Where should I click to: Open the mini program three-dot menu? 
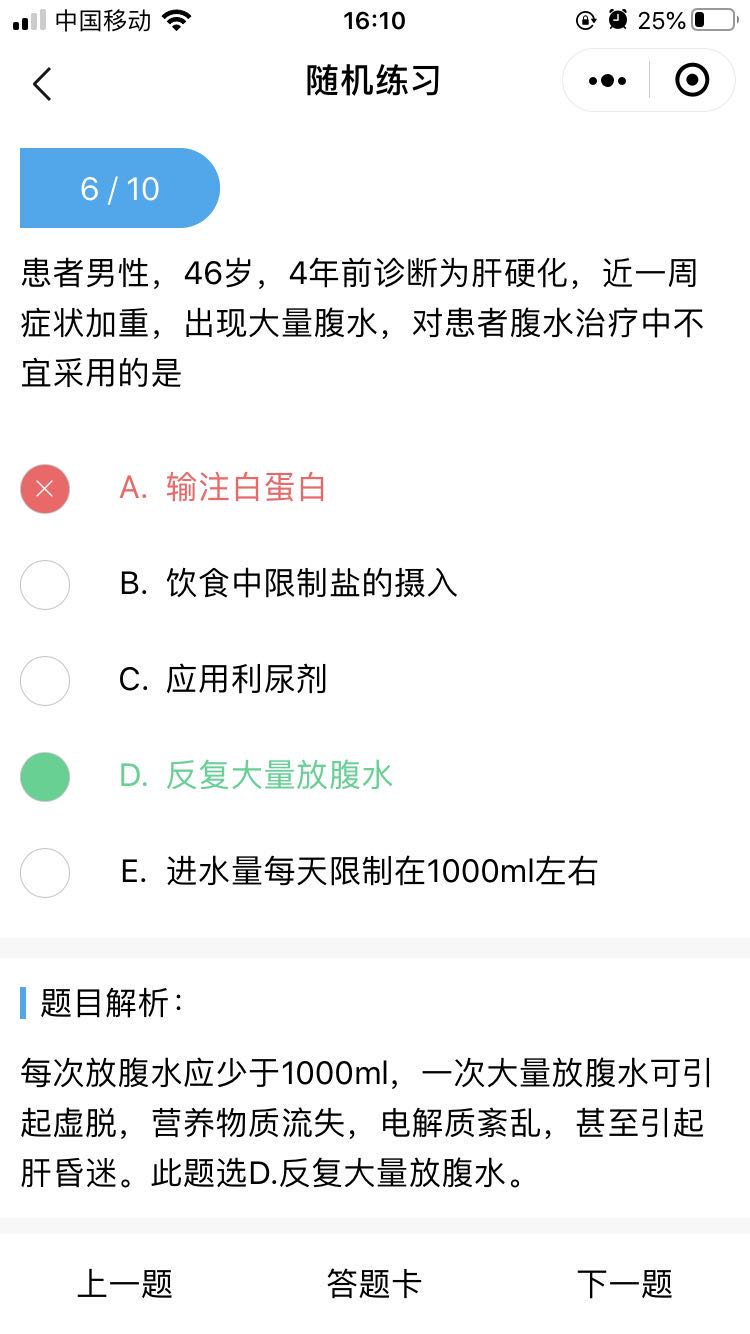[607, 81]
